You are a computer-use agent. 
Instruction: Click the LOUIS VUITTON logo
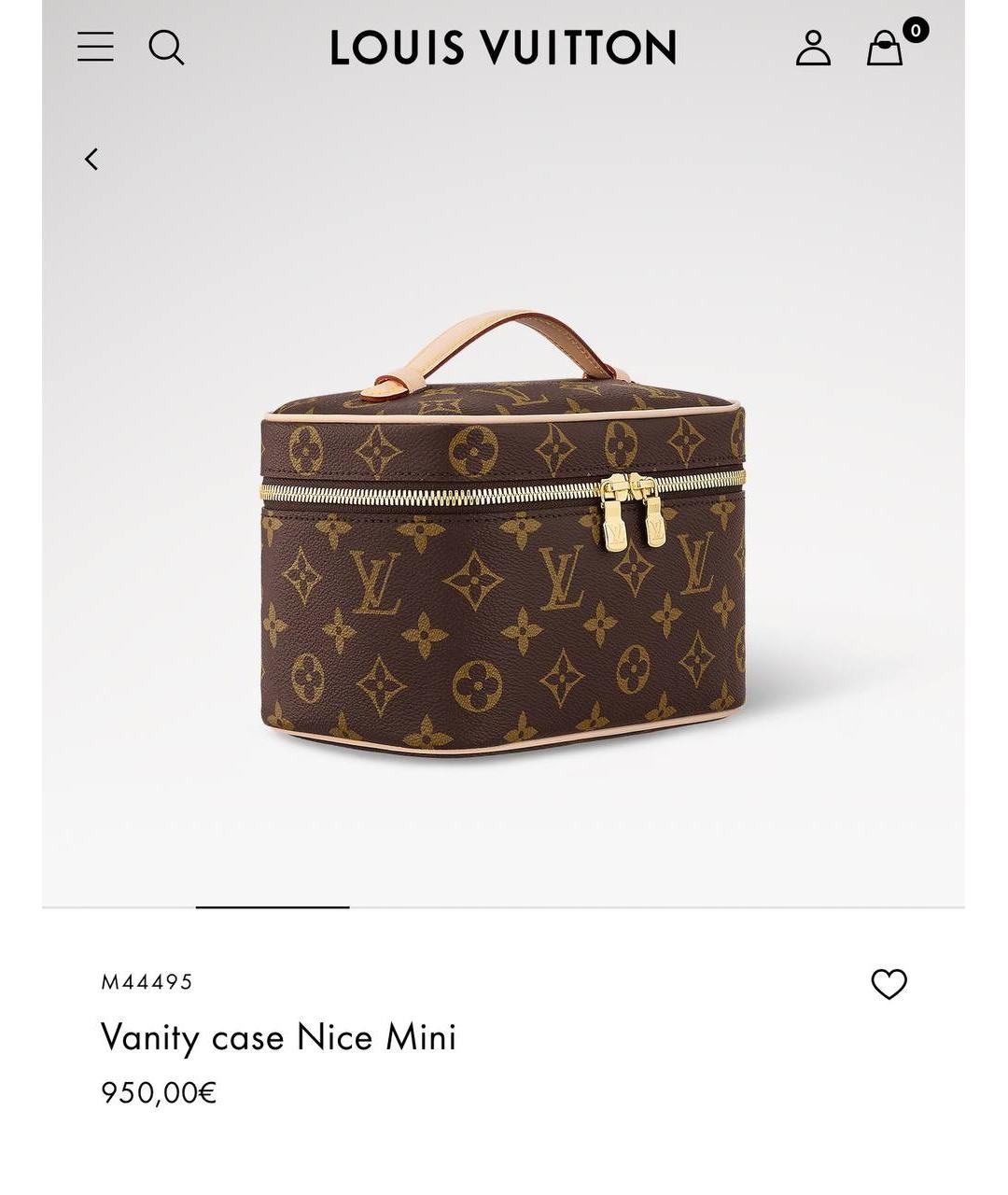pos(503,49)
